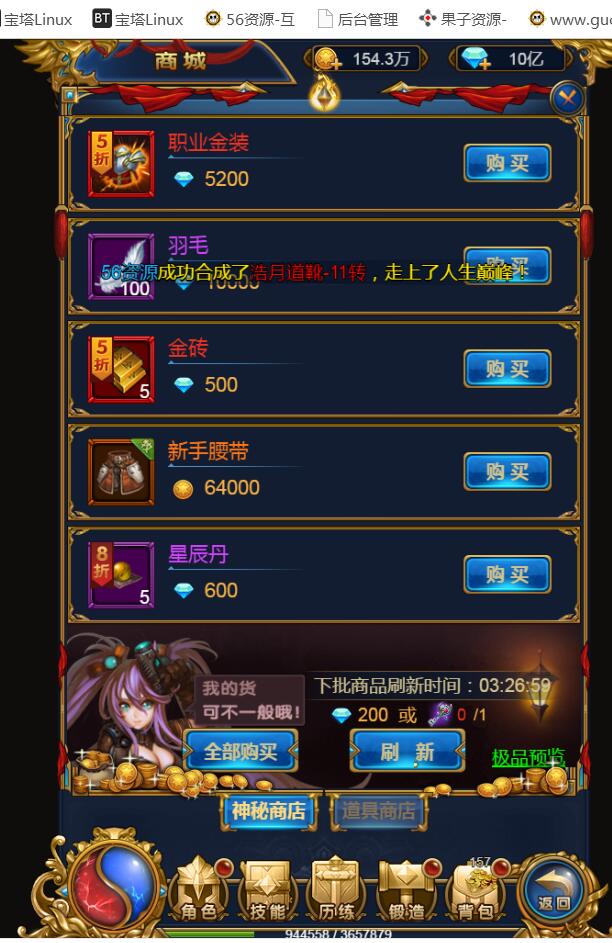Switch to the 神秘商店 tab
Screen dimensions: 612x943
click(x=268, y=811)
